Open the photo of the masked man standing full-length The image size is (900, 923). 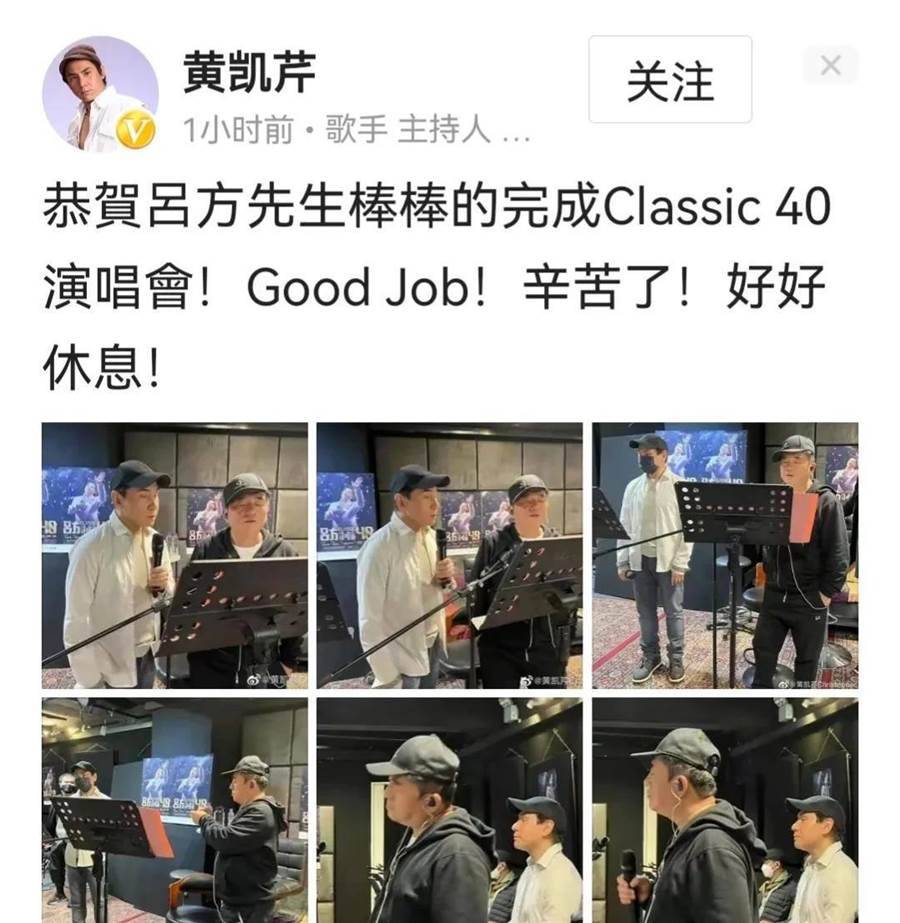pos(724,555)
